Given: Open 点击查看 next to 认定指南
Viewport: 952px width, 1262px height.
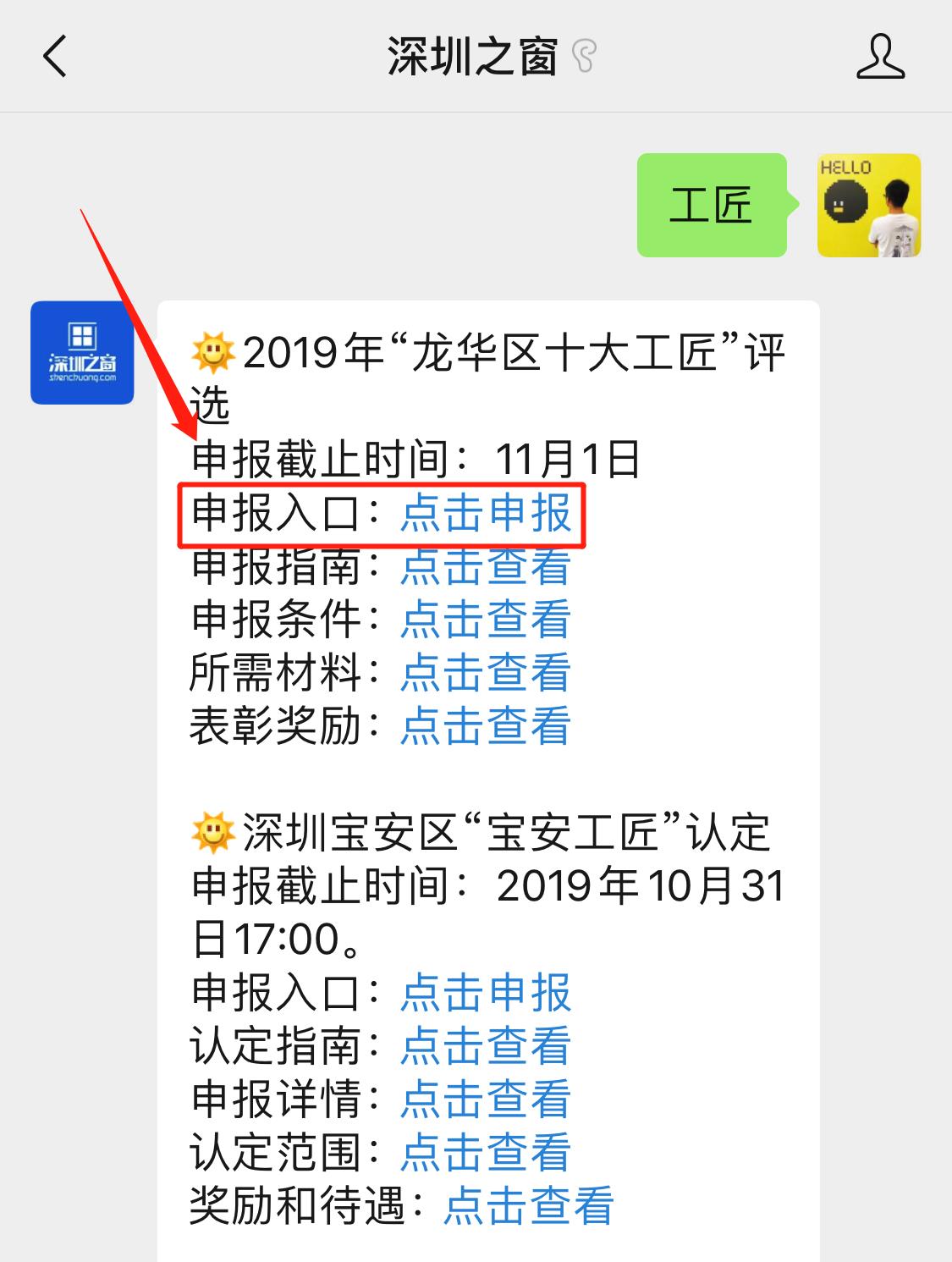Looking at the screenshot, I should (x=484, y=1047).
